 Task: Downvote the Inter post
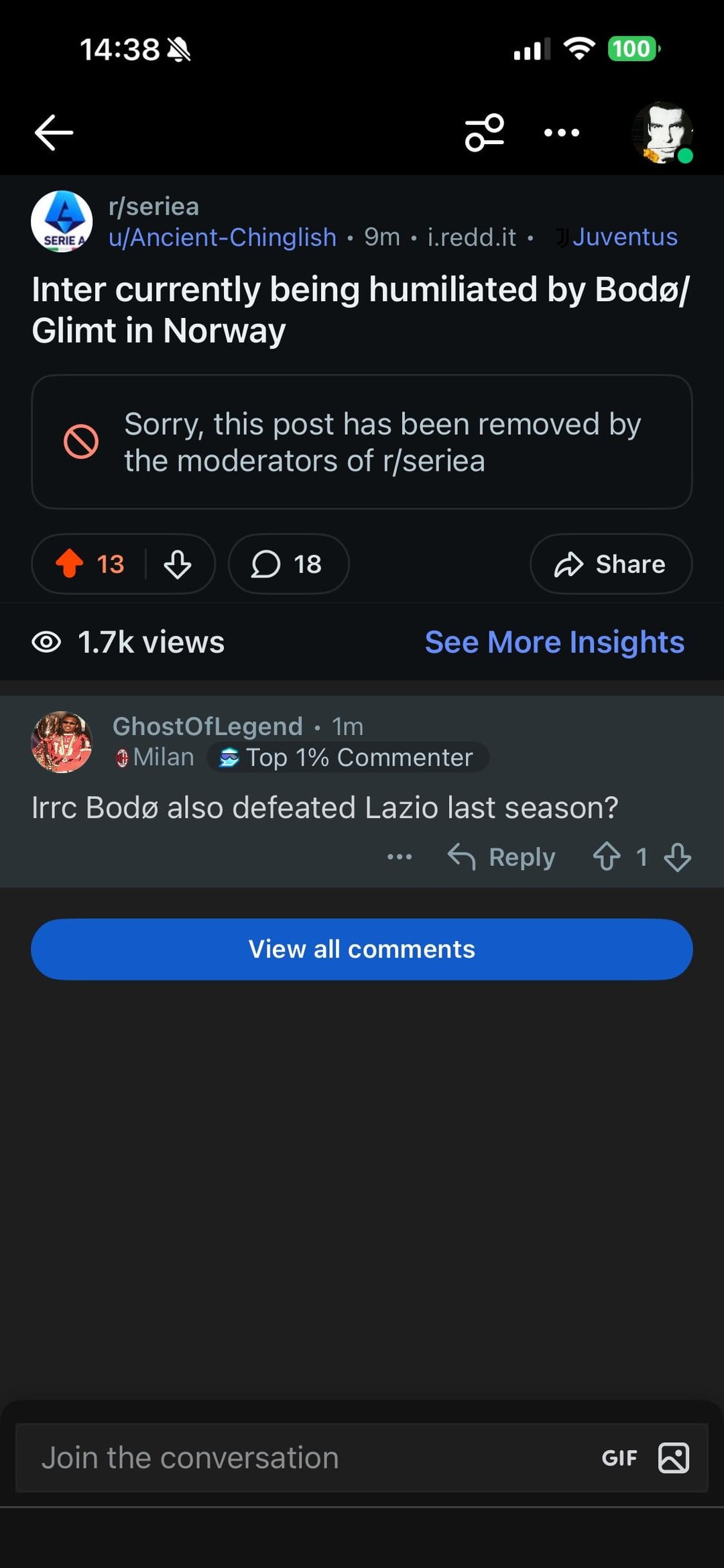pos(178,563)
